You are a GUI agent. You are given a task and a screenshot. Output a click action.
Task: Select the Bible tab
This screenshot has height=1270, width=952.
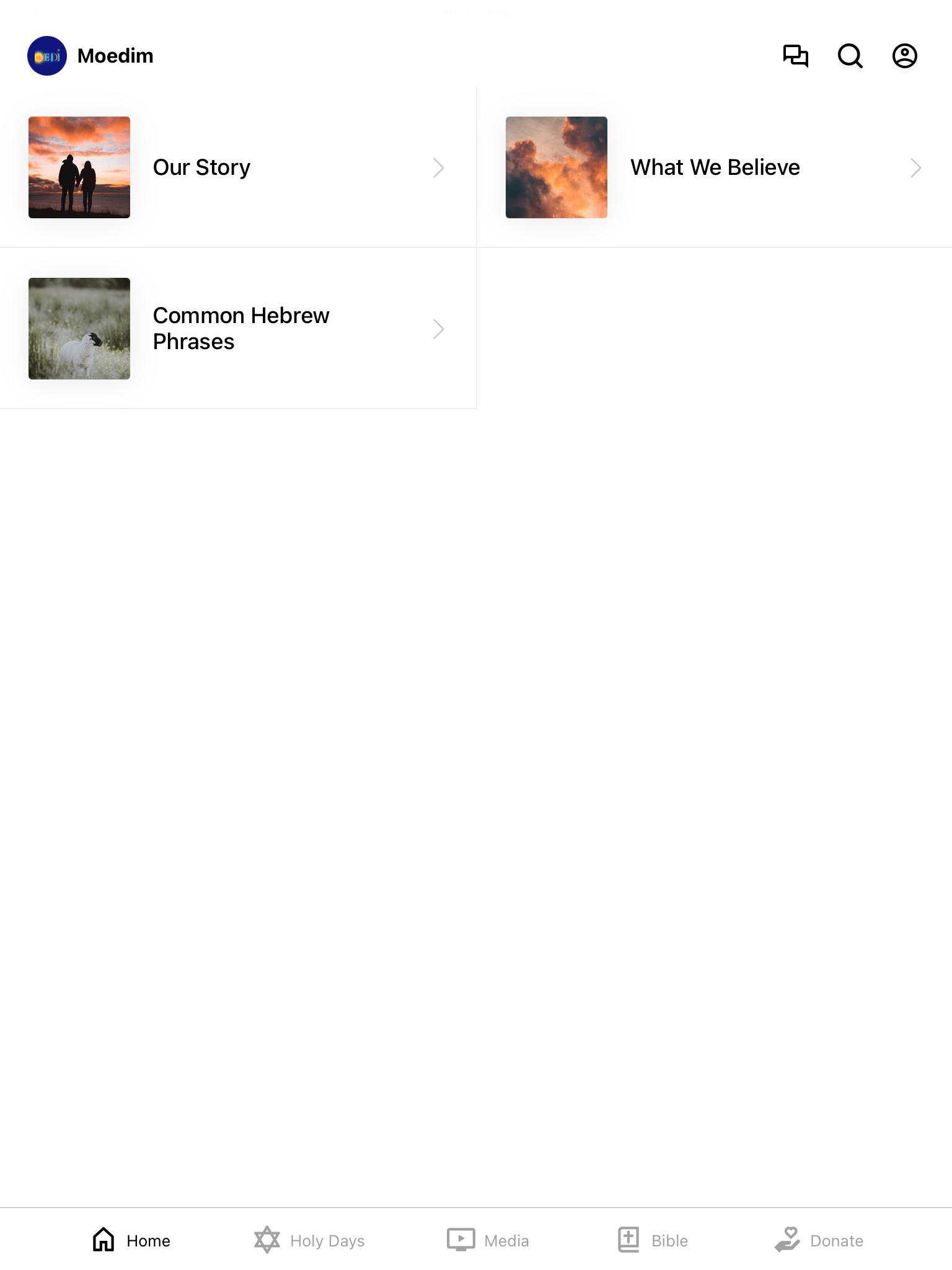coord(653,1240)
